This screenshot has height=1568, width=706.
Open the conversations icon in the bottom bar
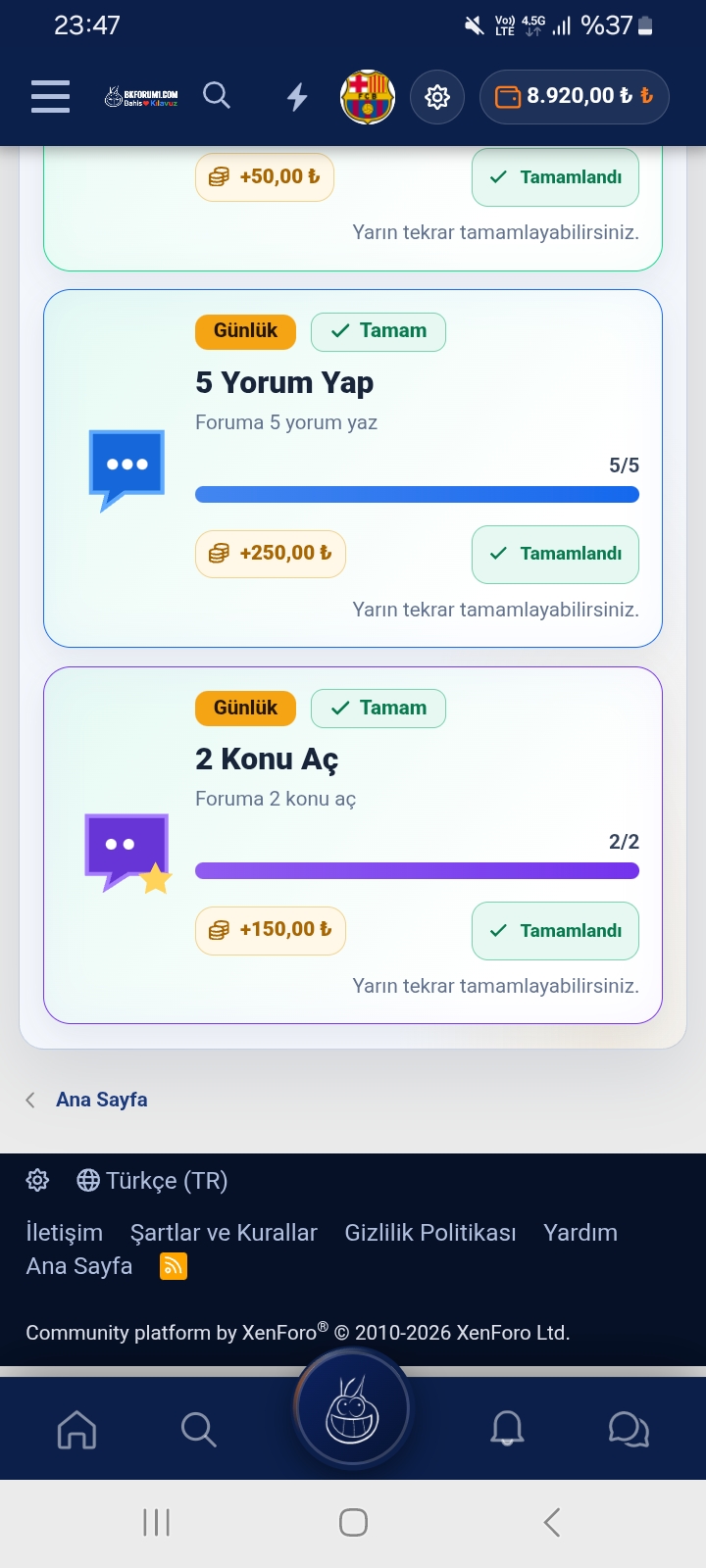(x=629, y=1430)
